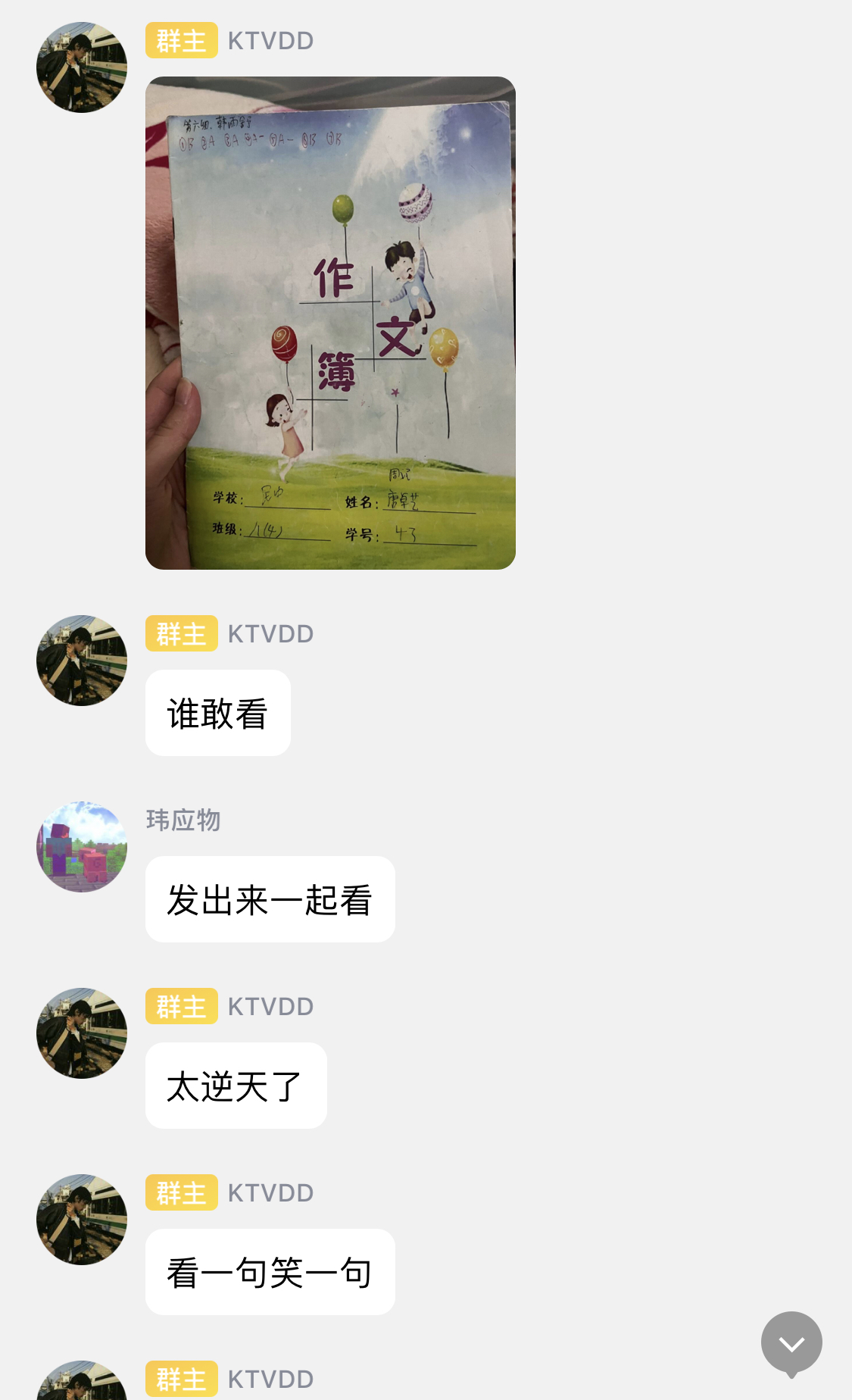Screen dimensions: 852x1400
Task: Jump to latest messages with down arrow
Action: 791,1343
